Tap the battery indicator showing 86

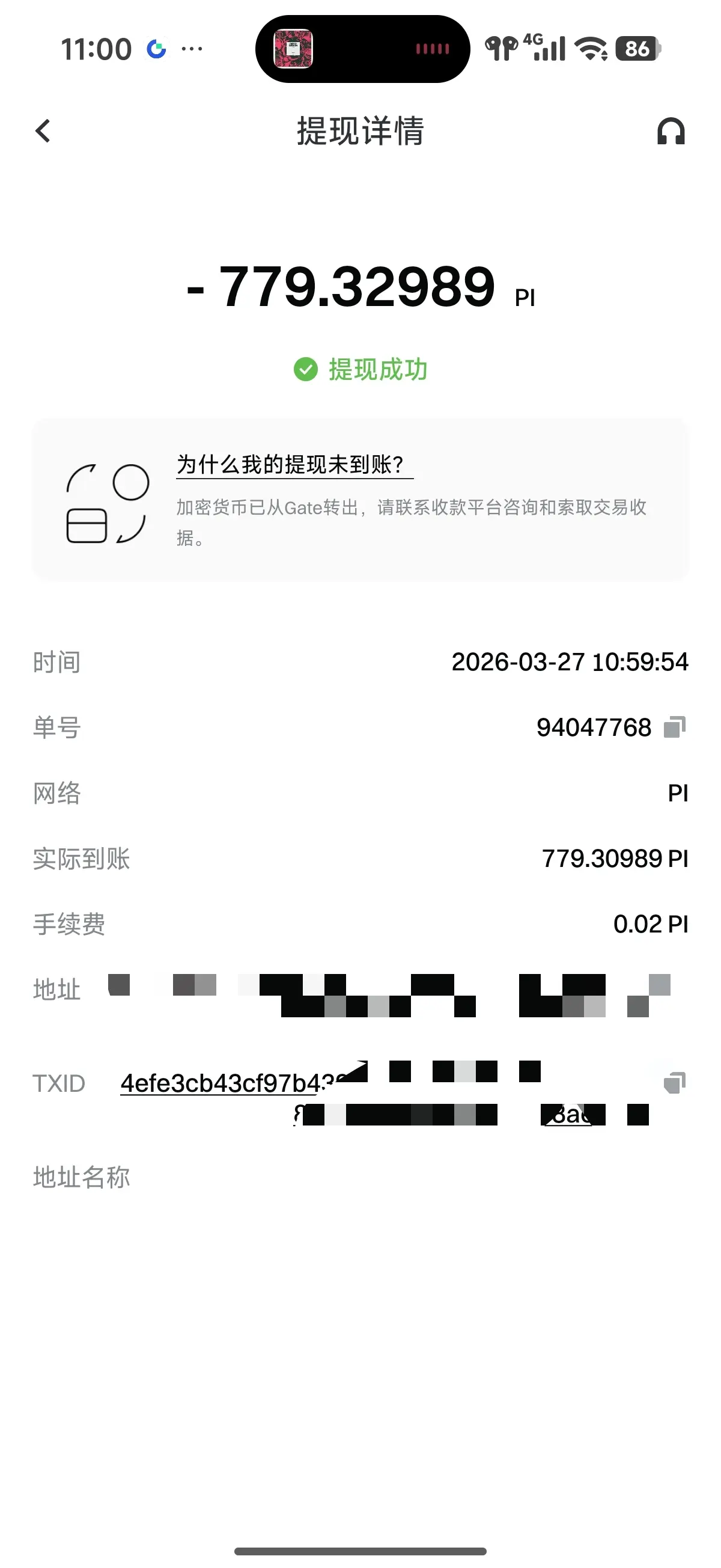(x=639, y=49)
